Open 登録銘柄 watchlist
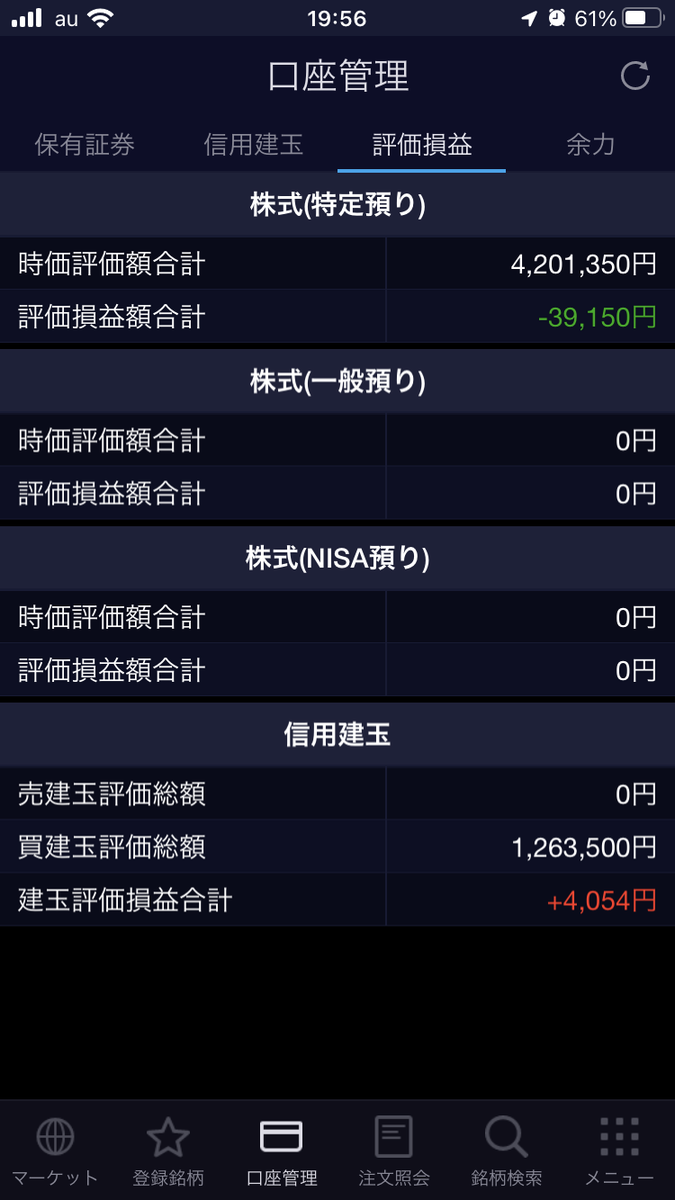 (x=168, y=1151)
